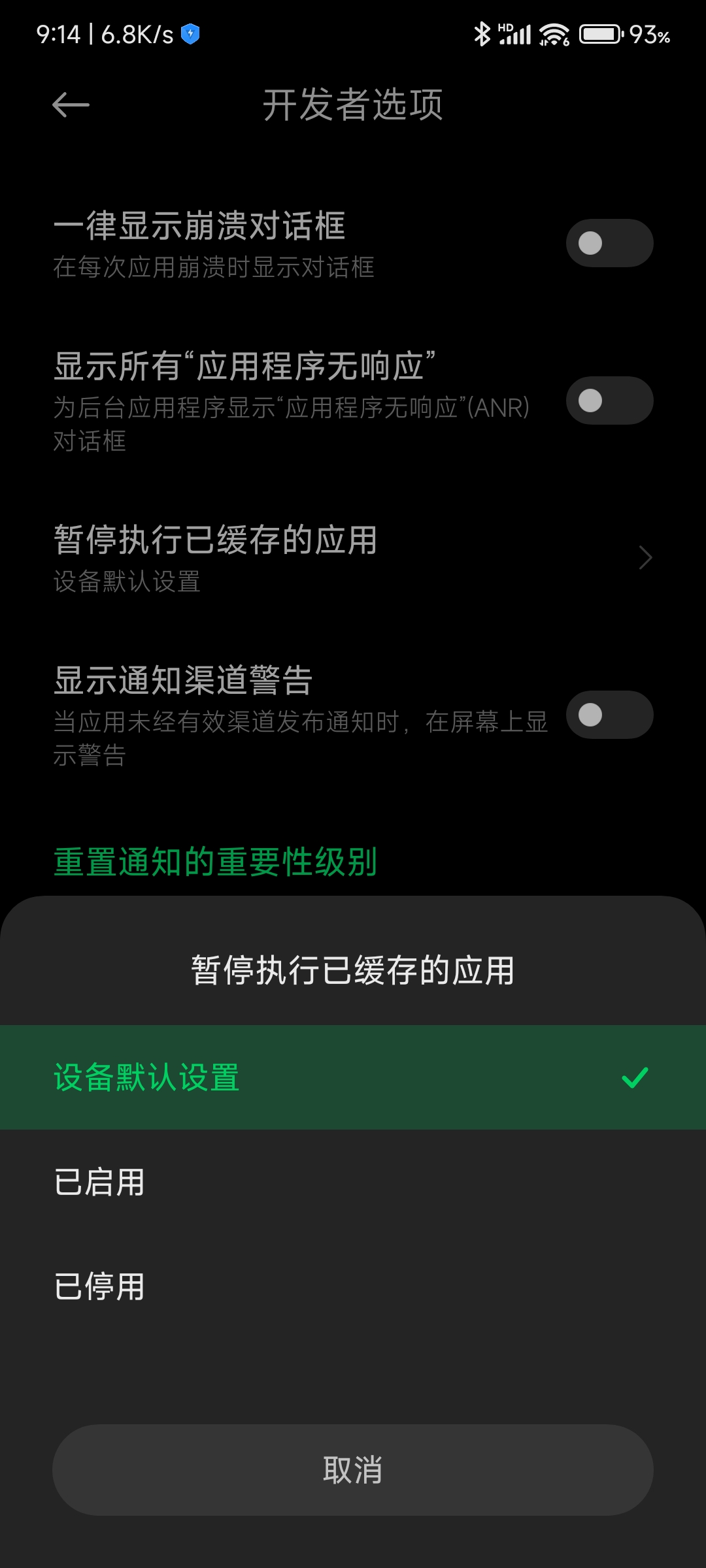The image size is (706, 1568).
Task: Select the 设备默认设置 option
Action: click(353, 1077)
